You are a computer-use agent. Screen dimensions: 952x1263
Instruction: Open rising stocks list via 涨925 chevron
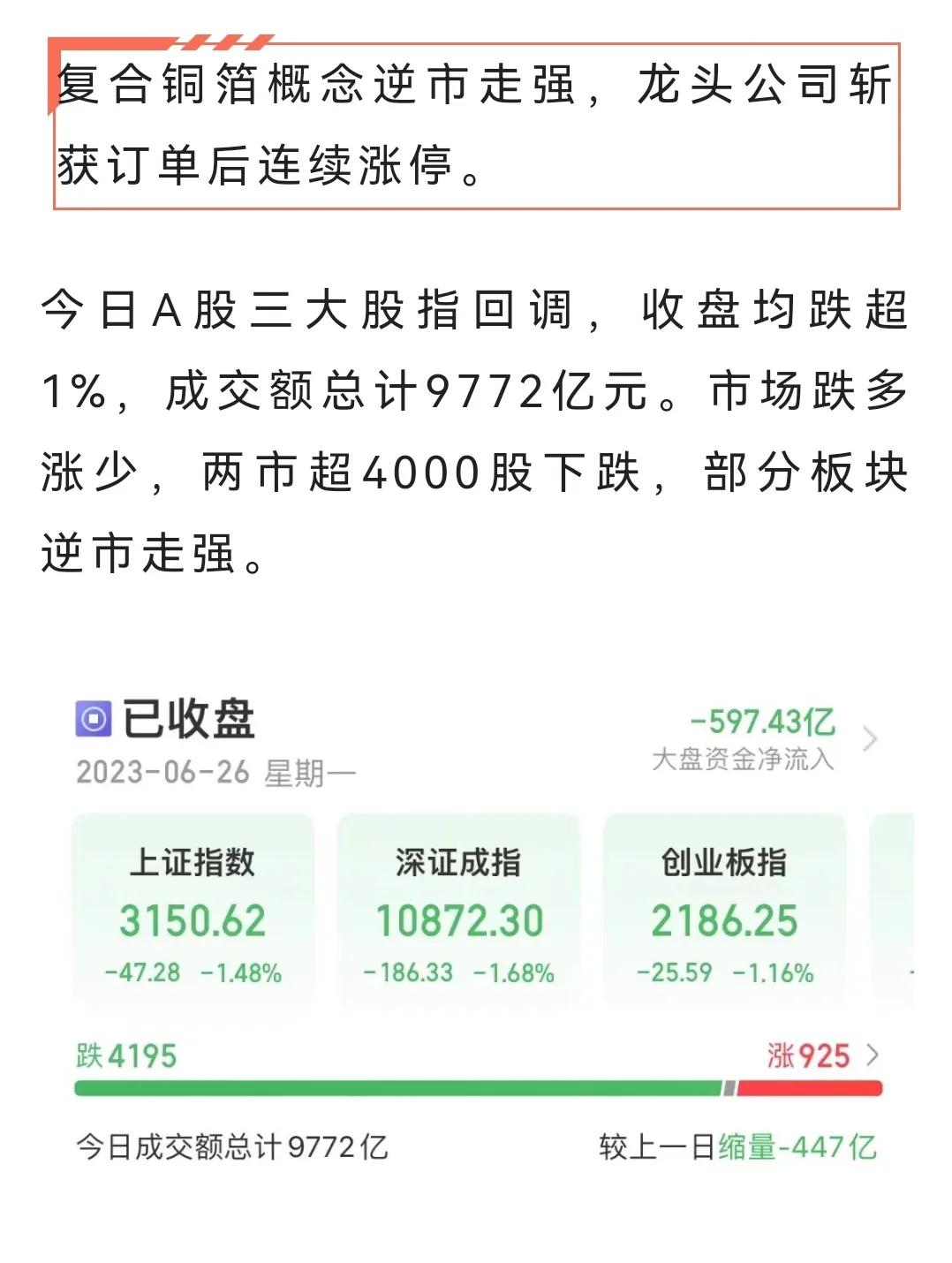[x=872, y=1053]
